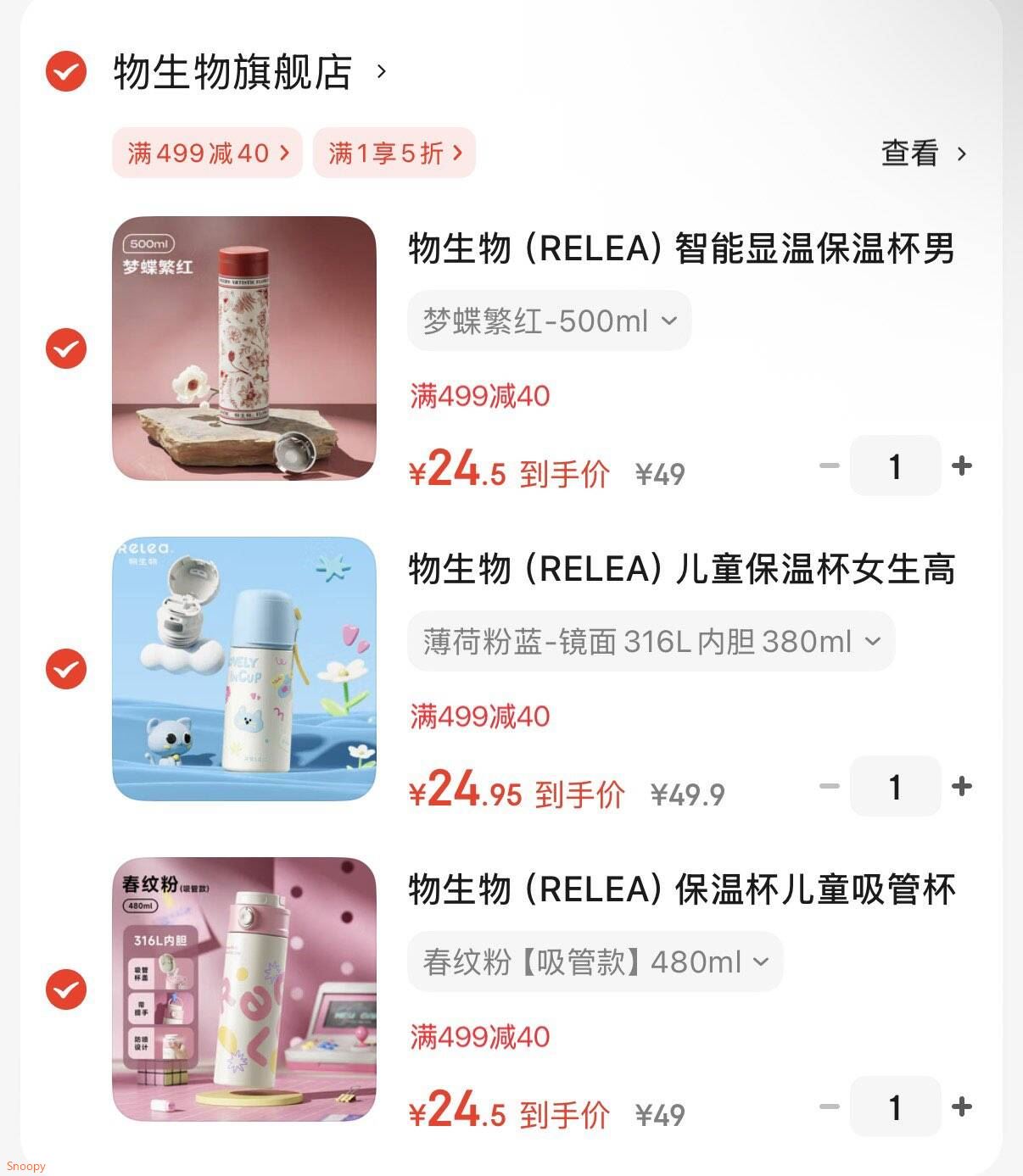Tap the 满1享5折 discount chip

pyautogui.click(x=394, y=153)
